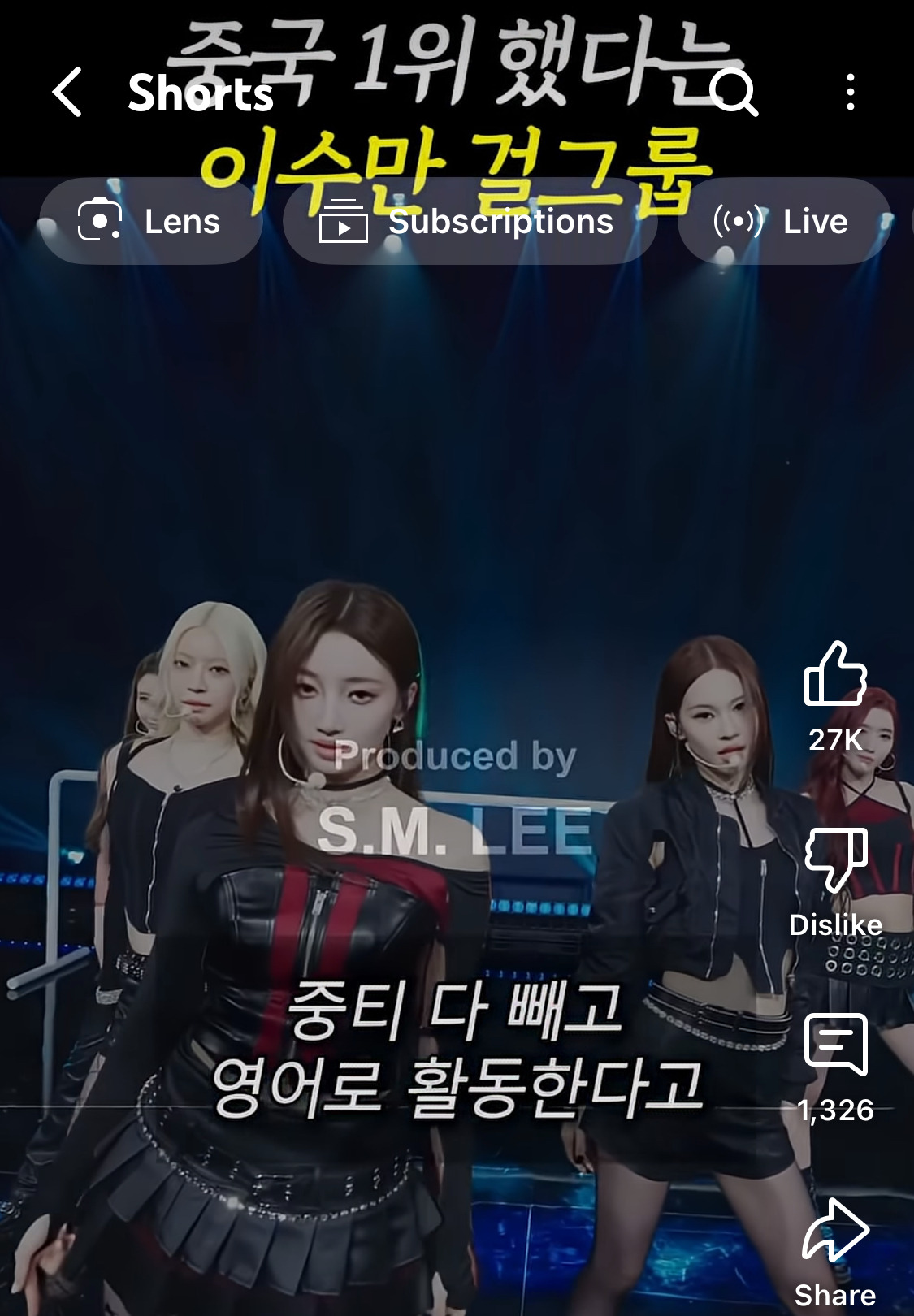Open the Subscriptions chip
Image resolution: width=914 pixels, height=1316 pixels.
[470, 221]
